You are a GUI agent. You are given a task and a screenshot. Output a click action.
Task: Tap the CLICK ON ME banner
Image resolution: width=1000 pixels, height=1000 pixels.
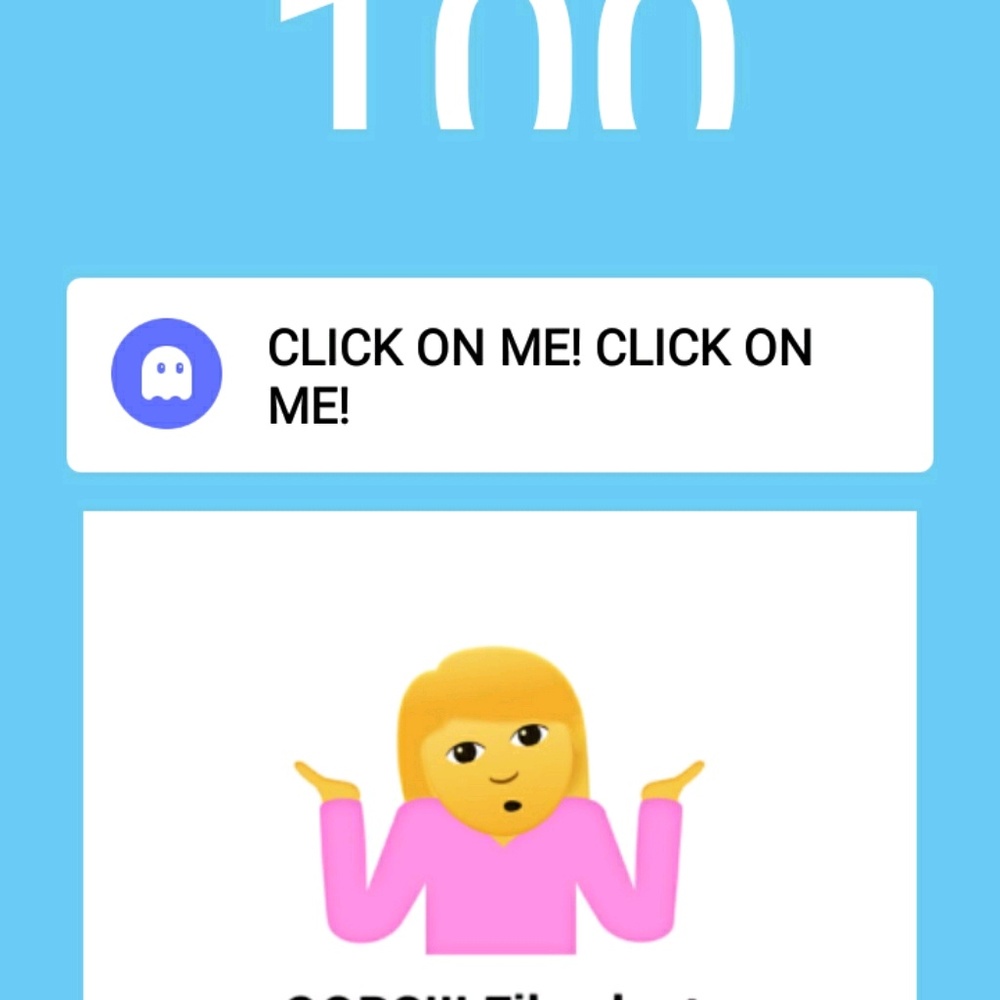click(500, 375)
